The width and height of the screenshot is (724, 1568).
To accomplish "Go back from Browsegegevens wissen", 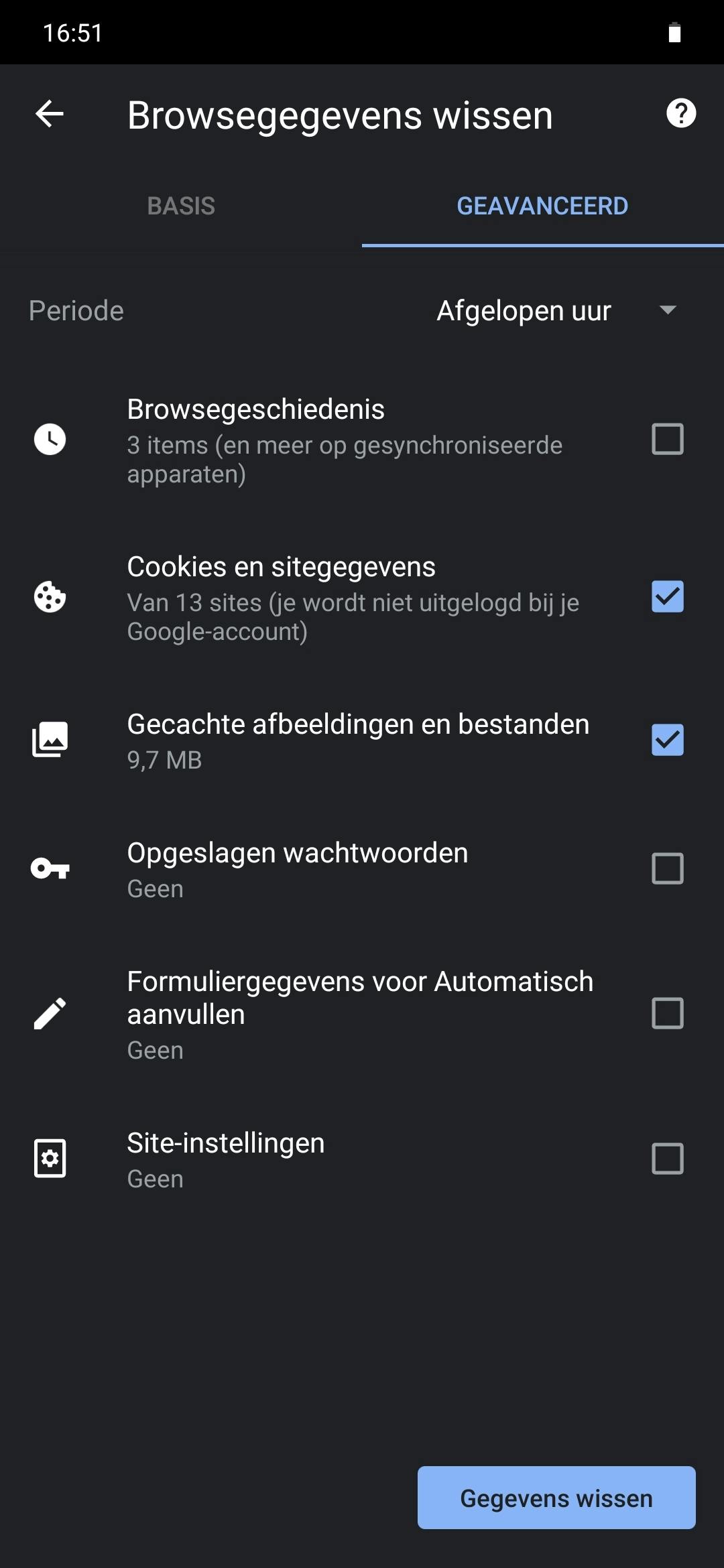I will [x=50, y=114].
